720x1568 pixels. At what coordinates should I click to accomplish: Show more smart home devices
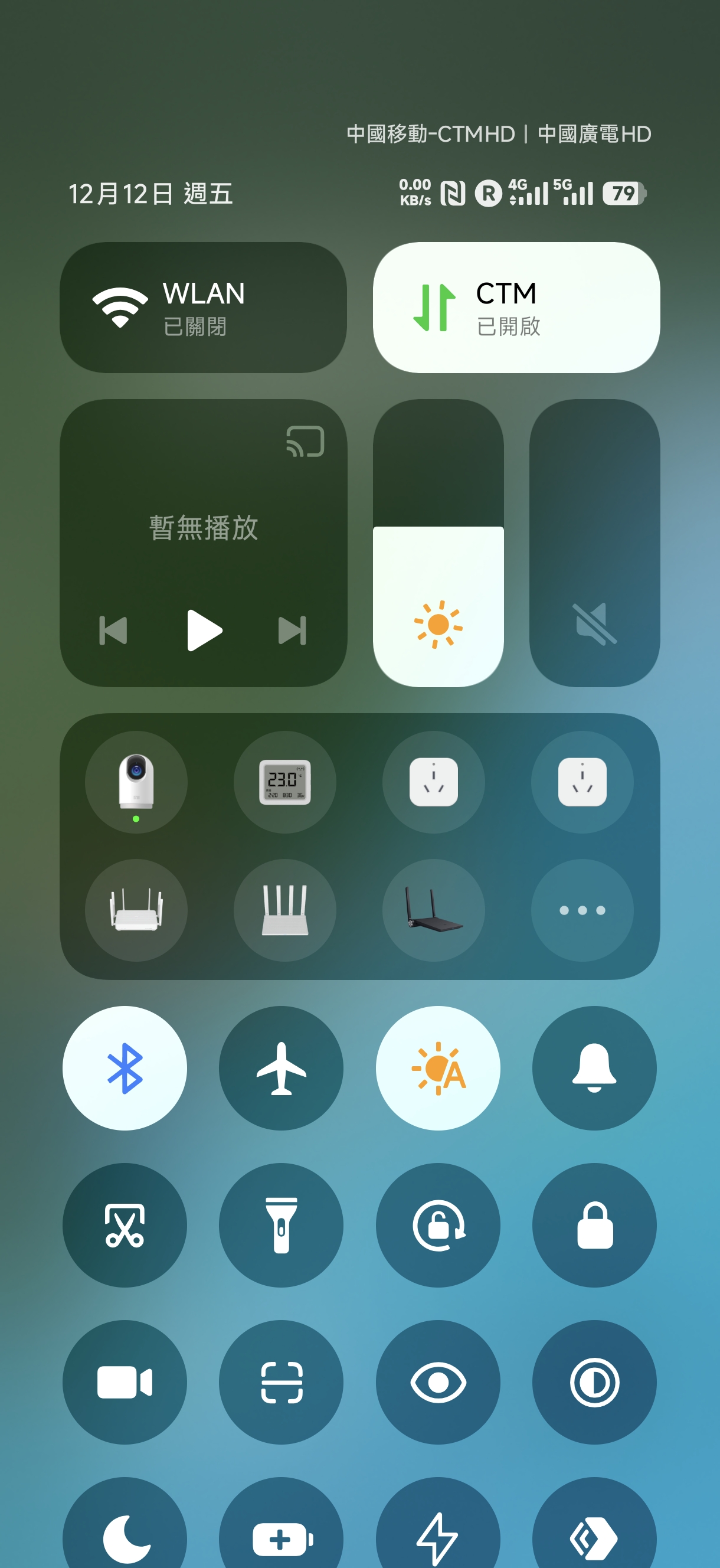click(x=582, y=910)
